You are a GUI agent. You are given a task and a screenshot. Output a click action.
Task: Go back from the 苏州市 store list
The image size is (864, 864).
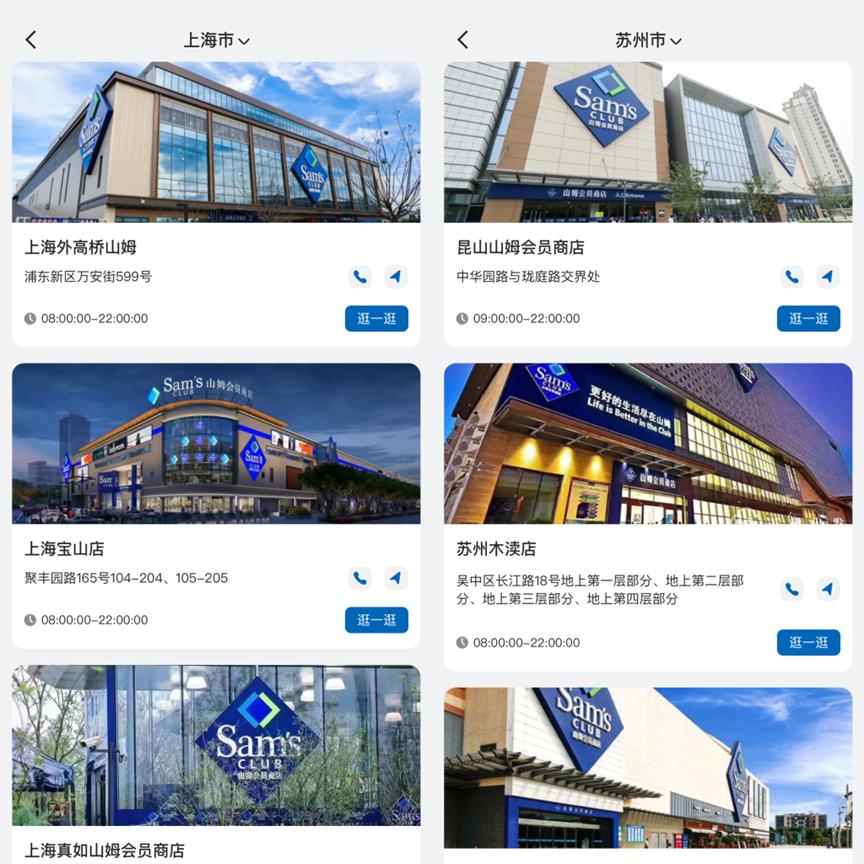(x=462, y=40)
